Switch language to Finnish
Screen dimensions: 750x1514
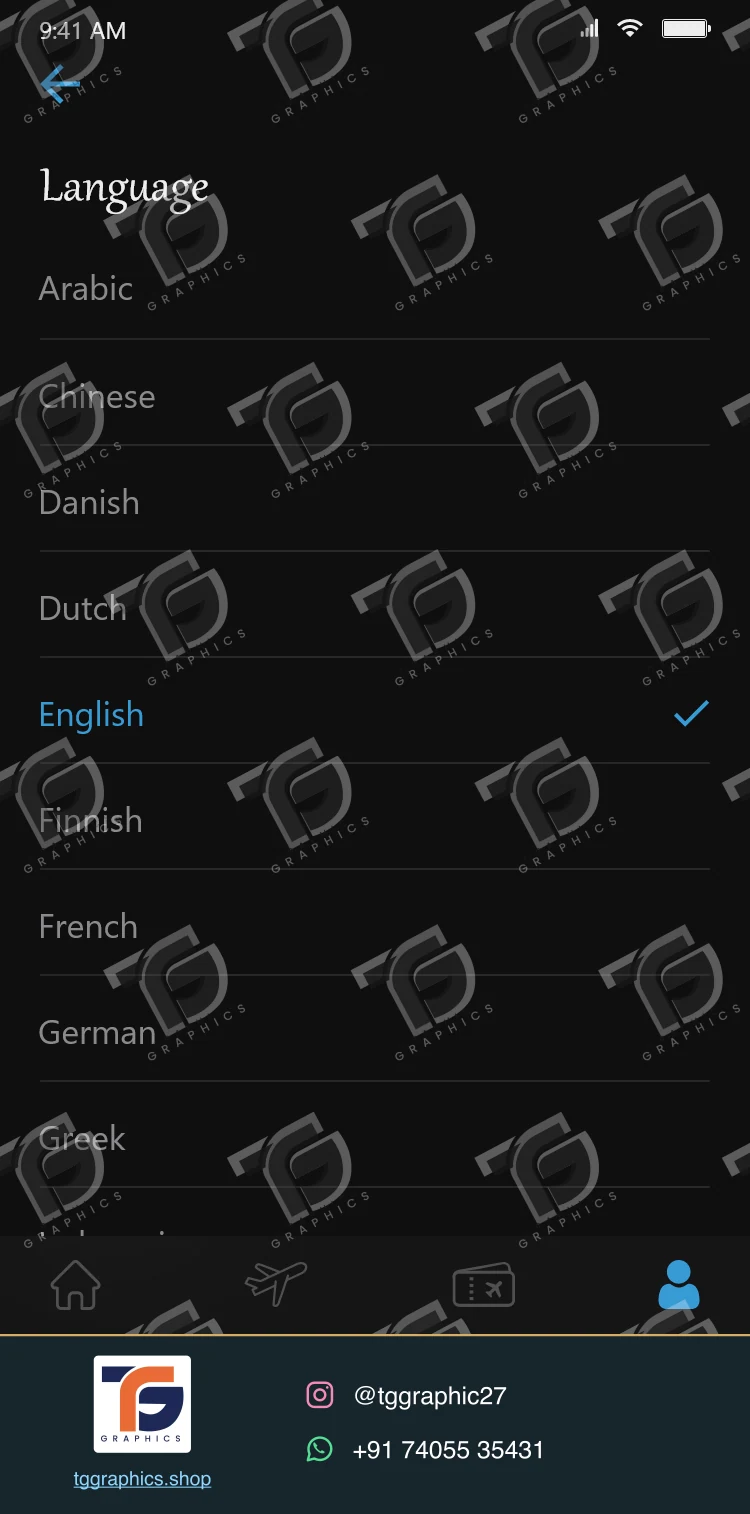[374, 819]
